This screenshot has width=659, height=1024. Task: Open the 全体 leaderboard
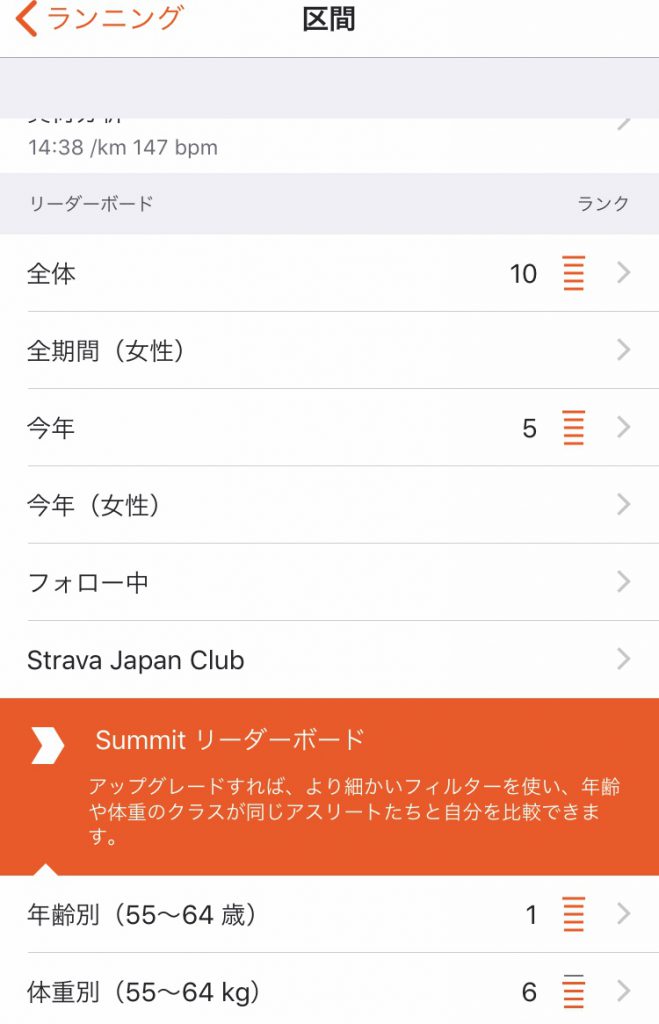click(x=329, y=274)
